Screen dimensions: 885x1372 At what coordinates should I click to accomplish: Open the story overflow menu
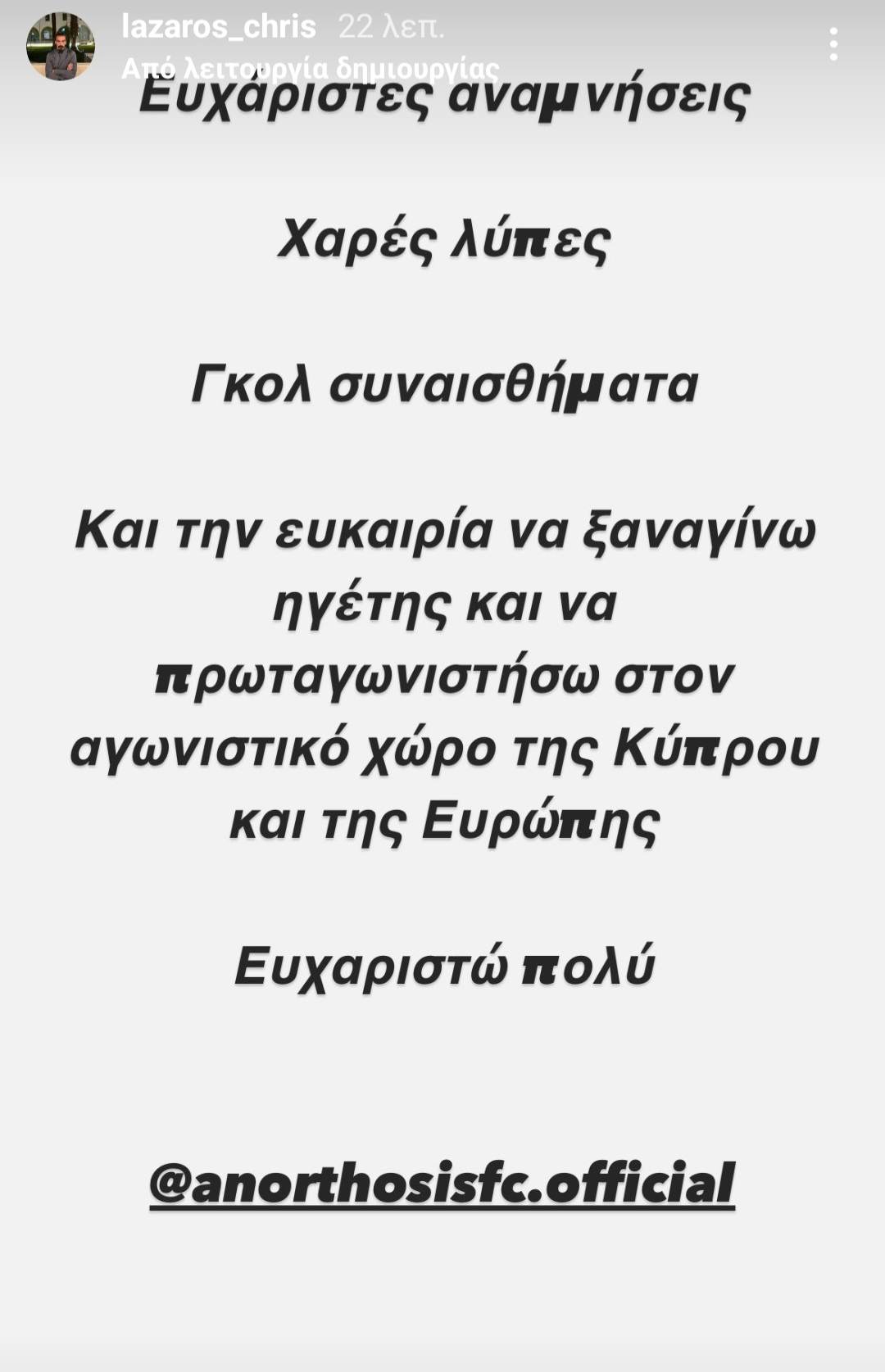click(x=833, y=44)
